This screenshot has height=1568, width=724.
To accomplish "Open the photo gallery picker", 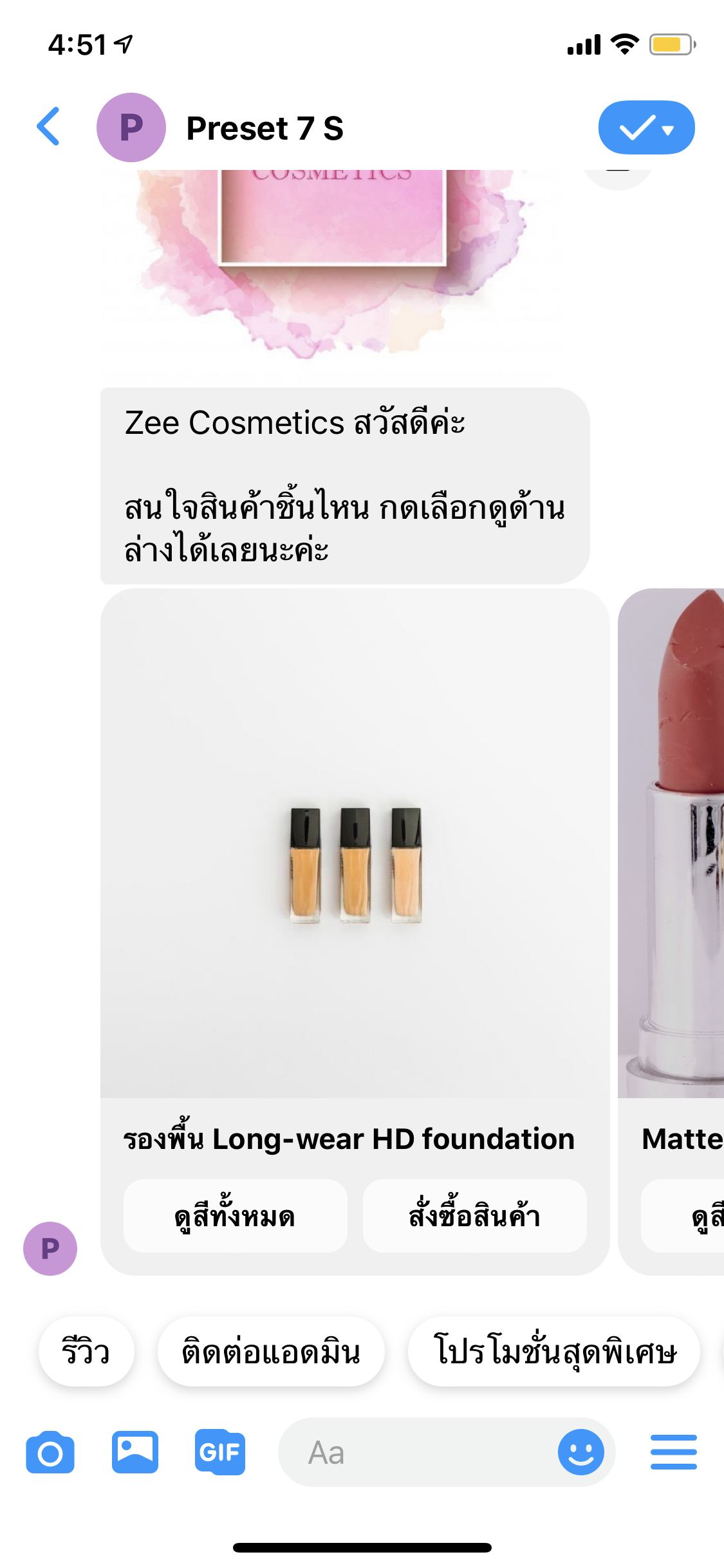I will point(135,1452).
